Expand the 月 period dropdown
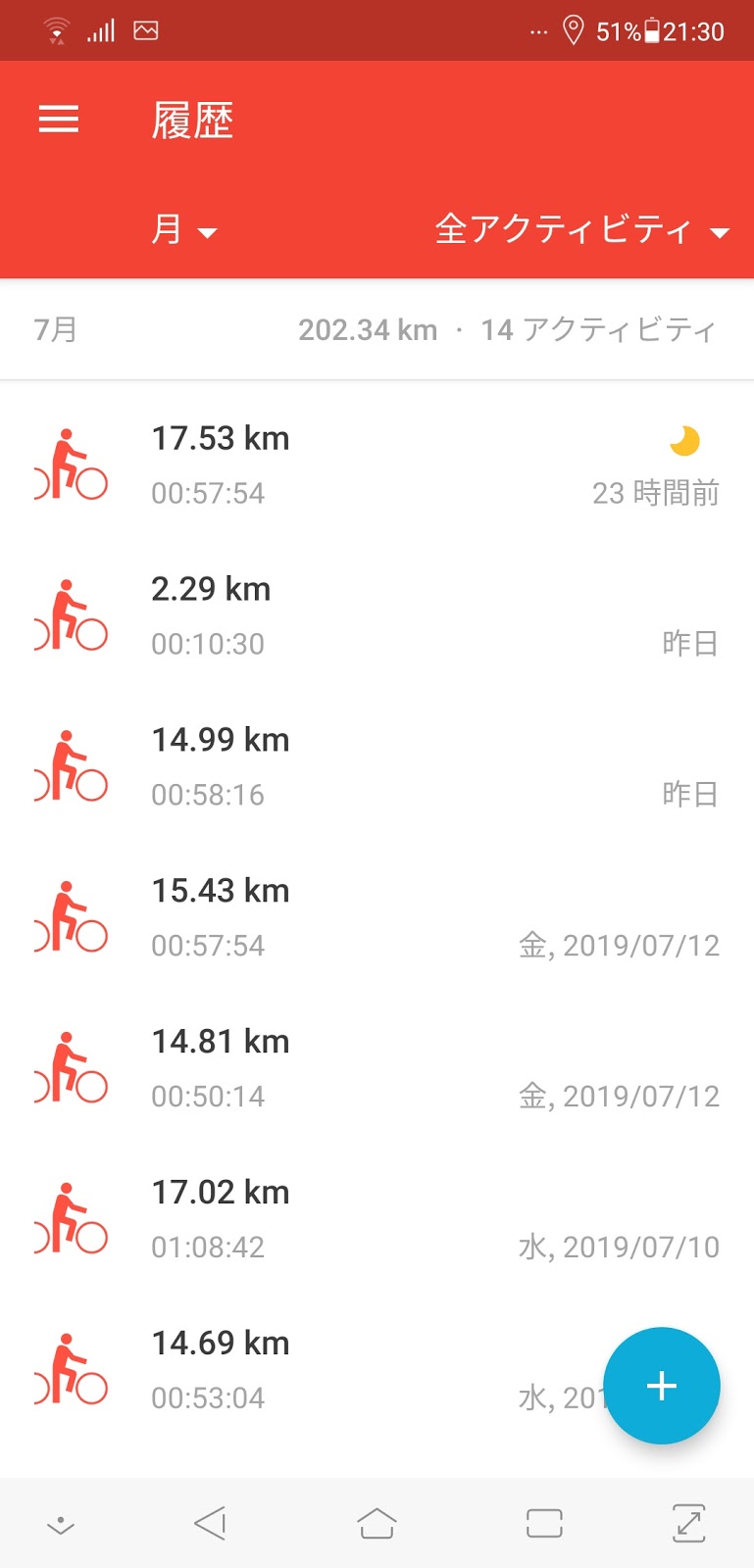This screenshot has width=754, height=1568. [x=183, y=230]
